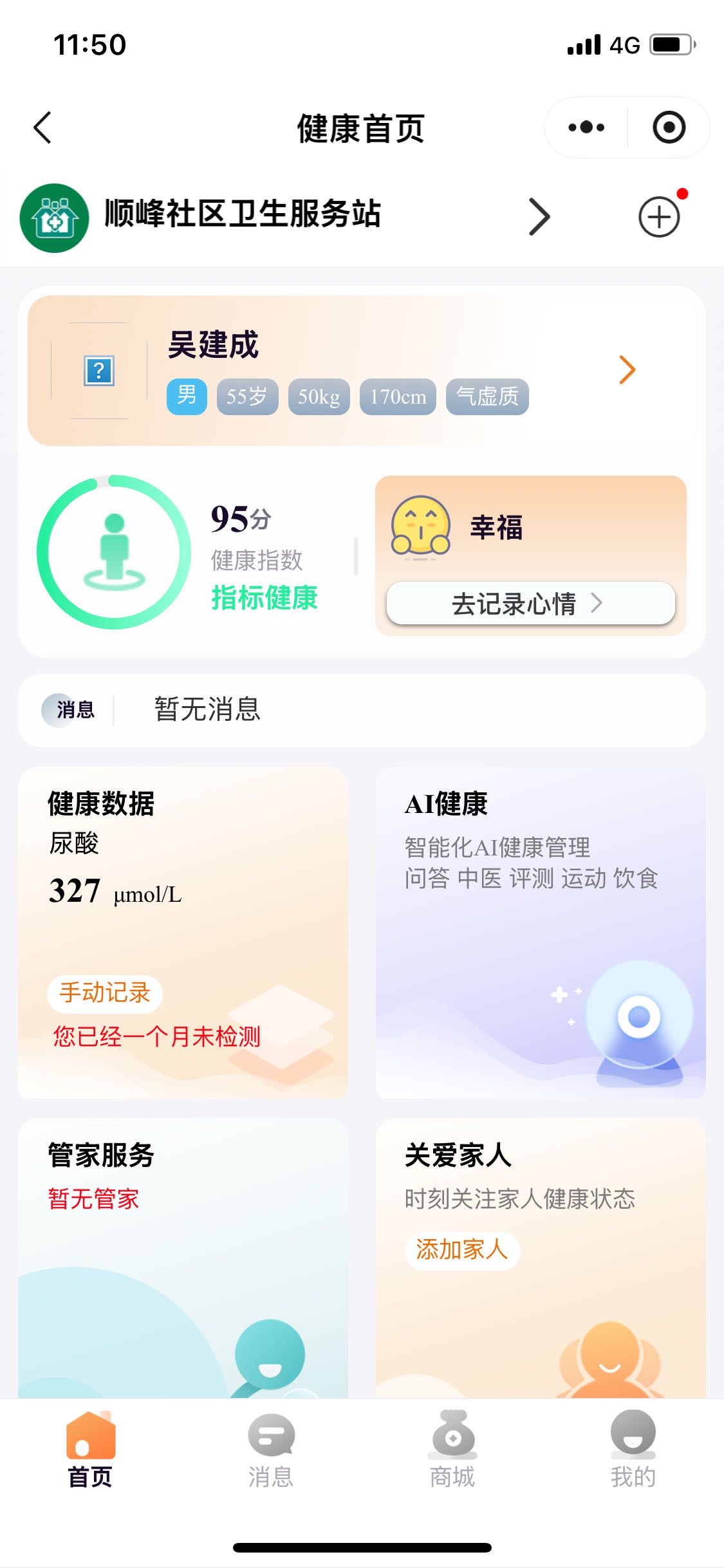Tap 手动记录 to add a reading
Image resolution: width=724 pixels, height=1568 pixels.
click(105, 993)
